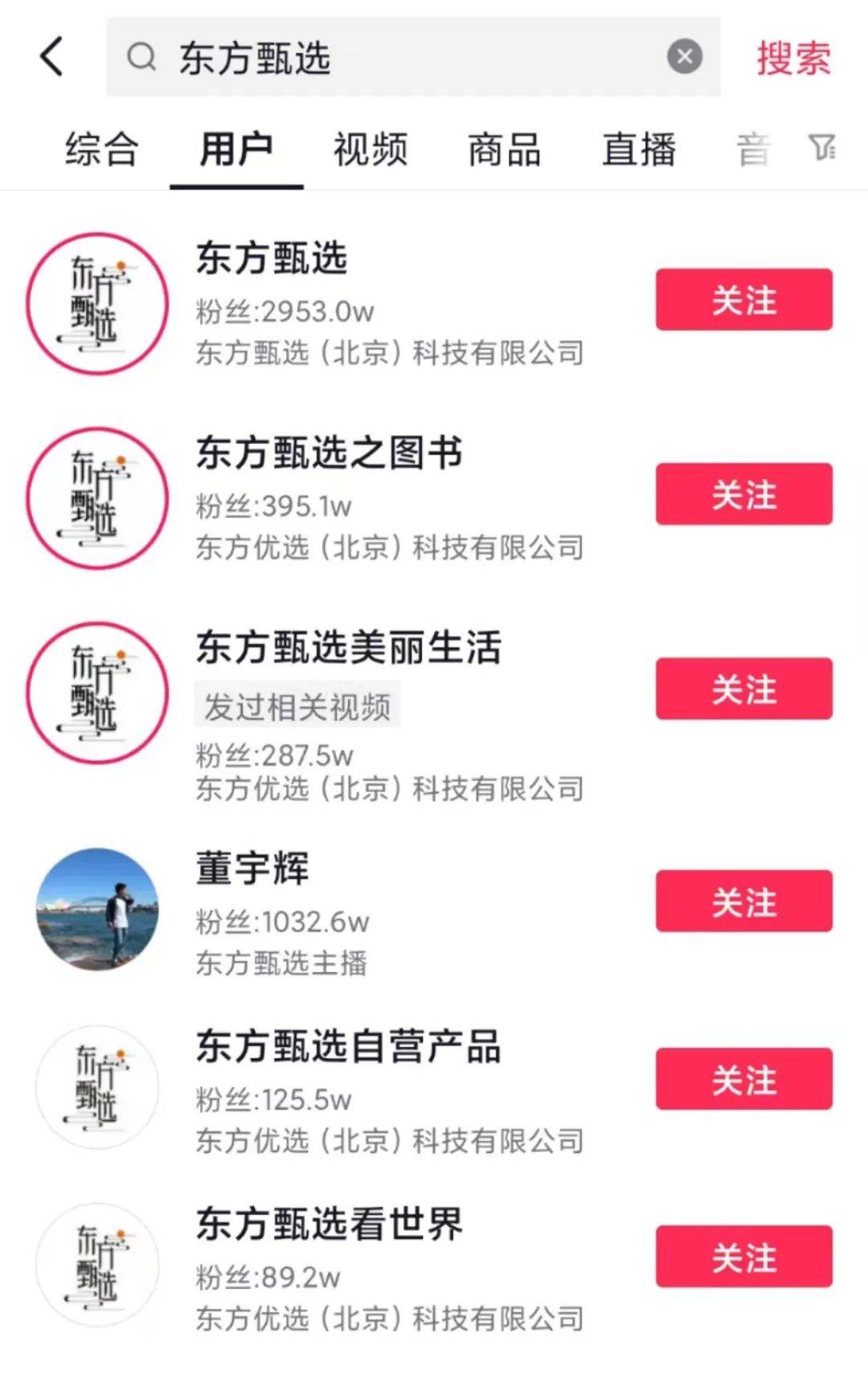Screen dimensions: 868x1375
Task: Follow 东方甄选之图书
Action: pos(743,494)
